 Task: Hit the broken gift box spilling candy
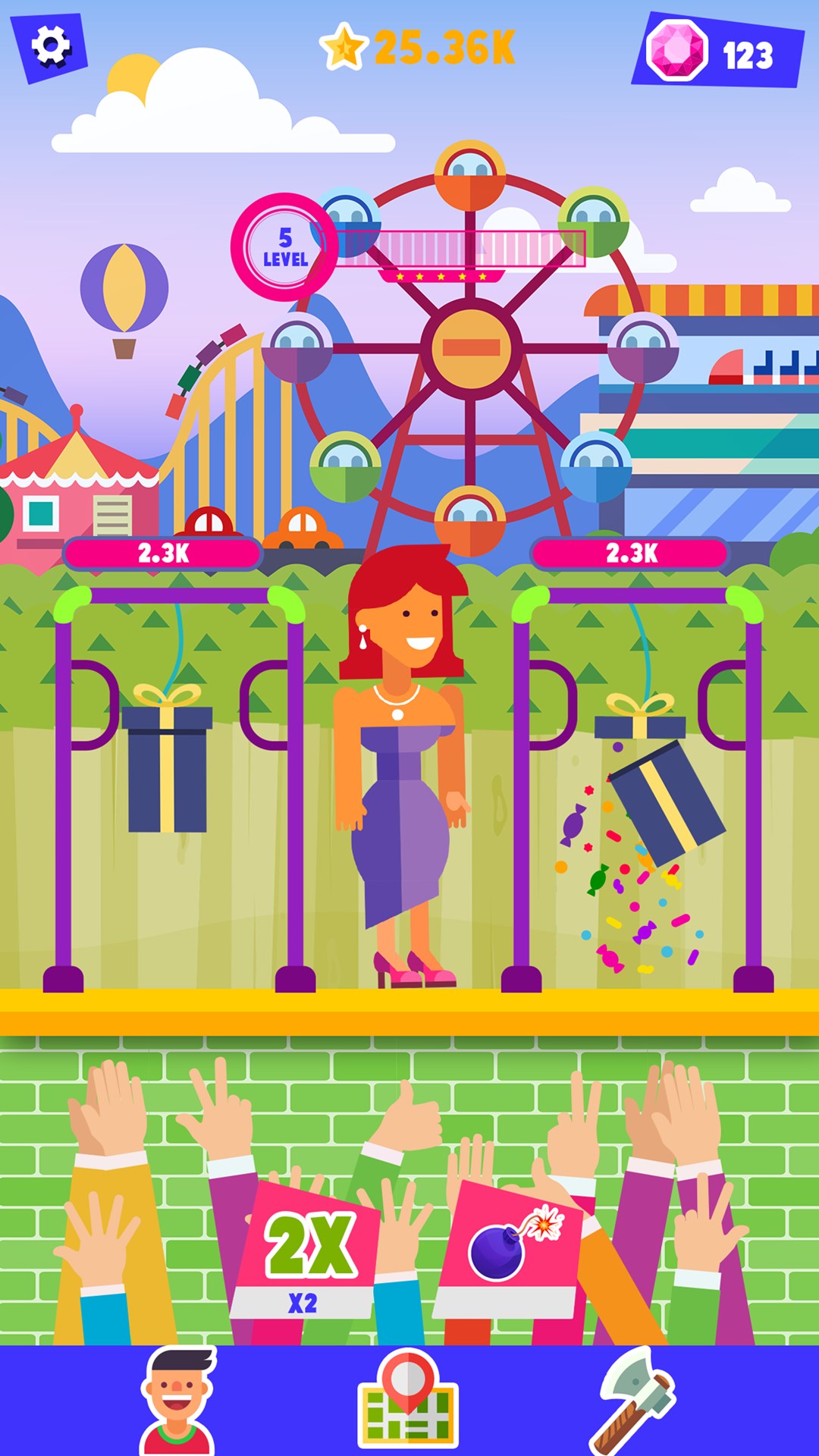tap(666, 804)
